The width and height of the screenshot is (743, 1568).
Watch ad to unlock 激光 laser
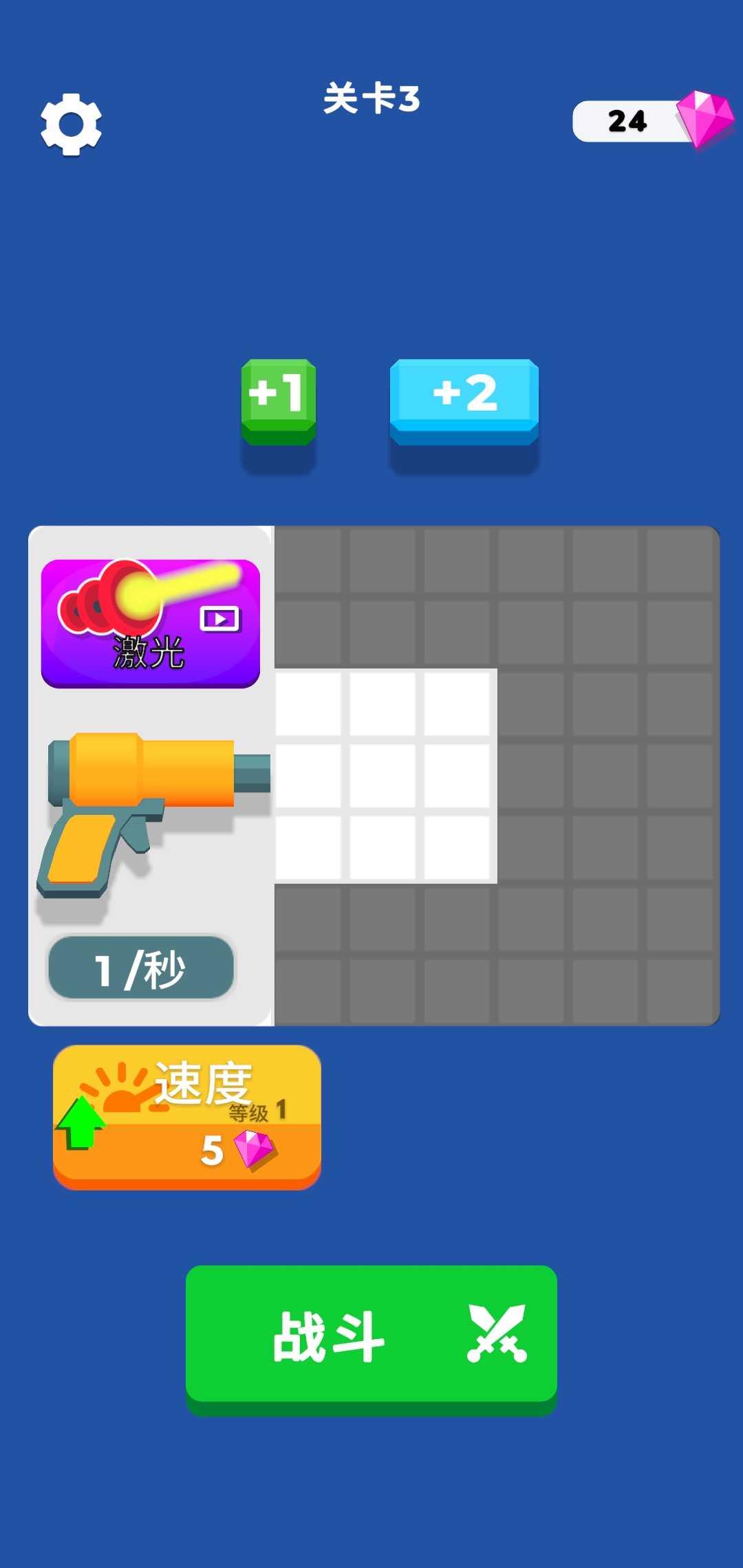[x=151, y=623]
